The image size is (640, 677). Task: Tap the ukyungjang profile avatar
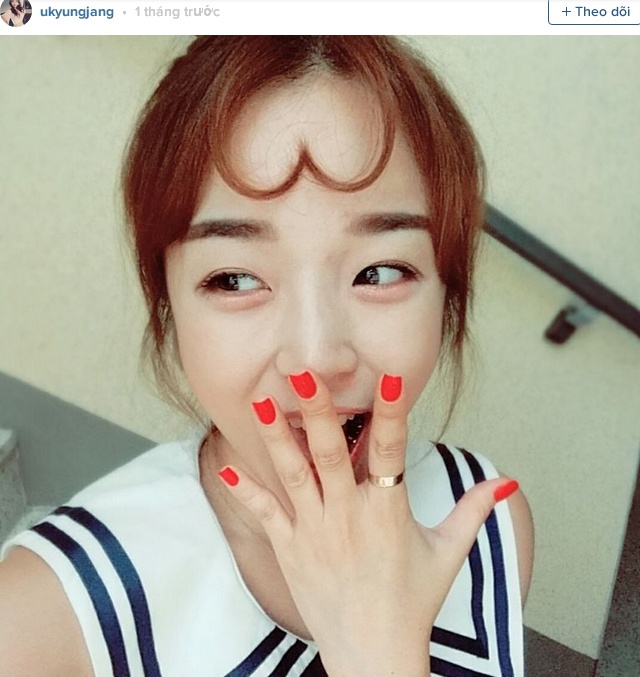(16, 12)
